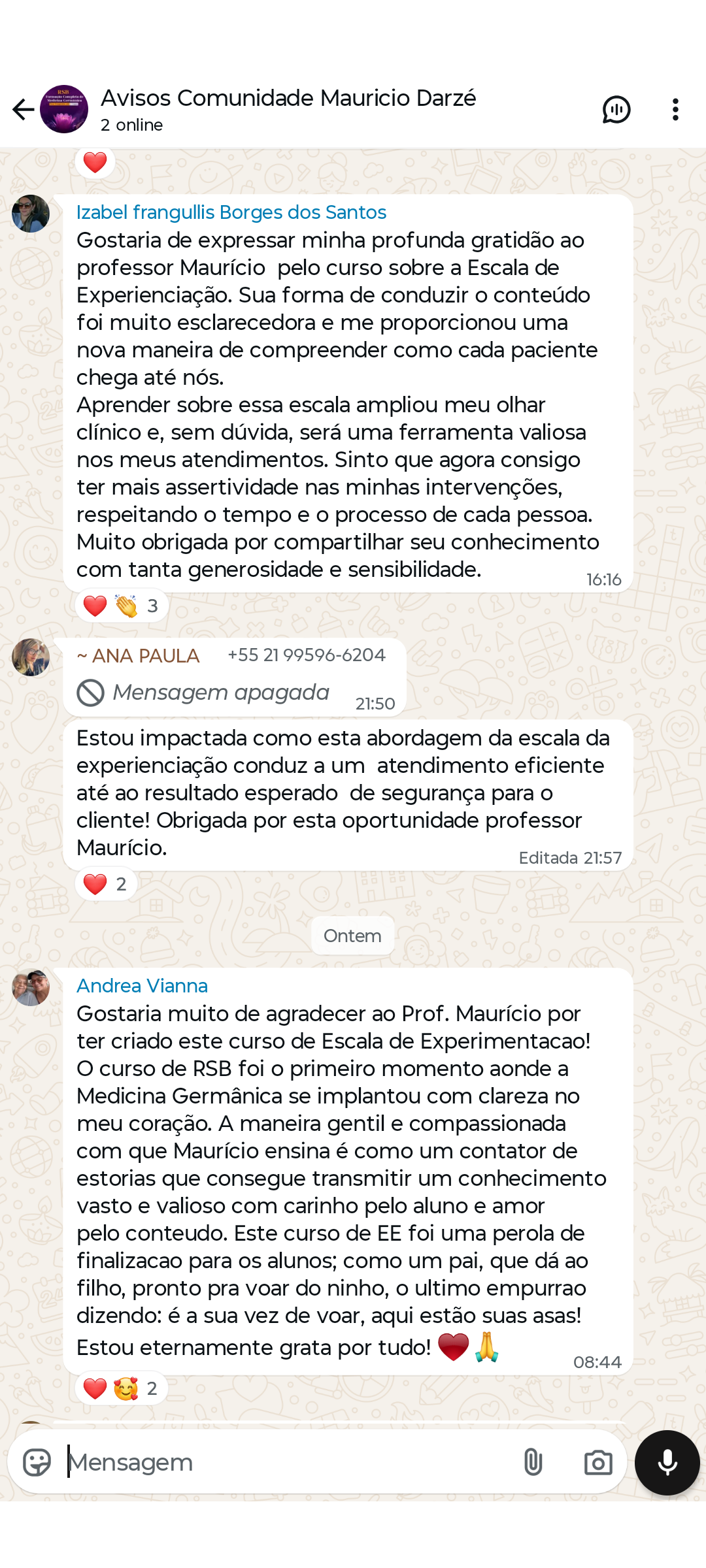The height and width of the screenshot is (1568, 706).
Task: View reactions on the Editada 21:57 message
Action: click(106, 884)
